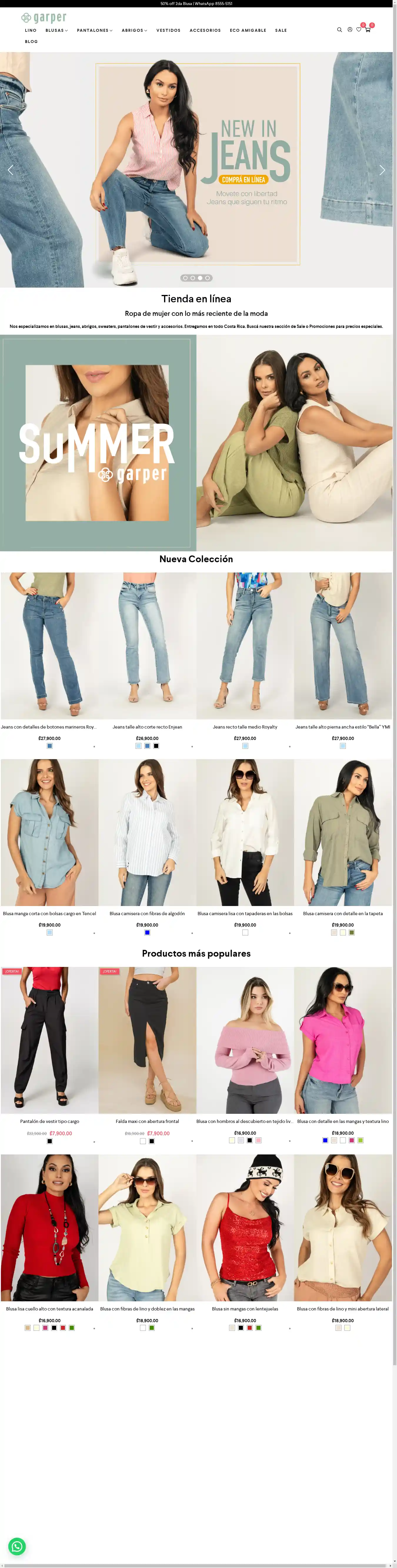
Task: Show previous banner slide with left arrow
Action: 10,170
